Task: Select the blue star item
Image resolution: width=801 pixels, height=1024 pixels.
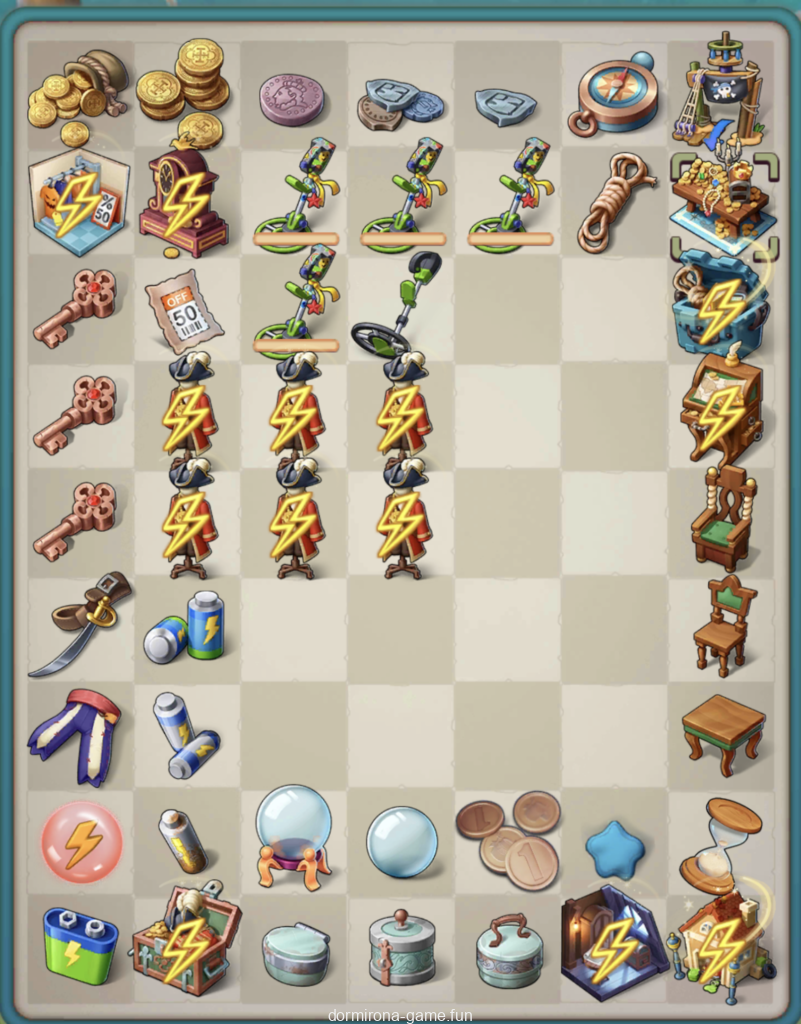Action: pyautogui.click(x=614, y=850)
